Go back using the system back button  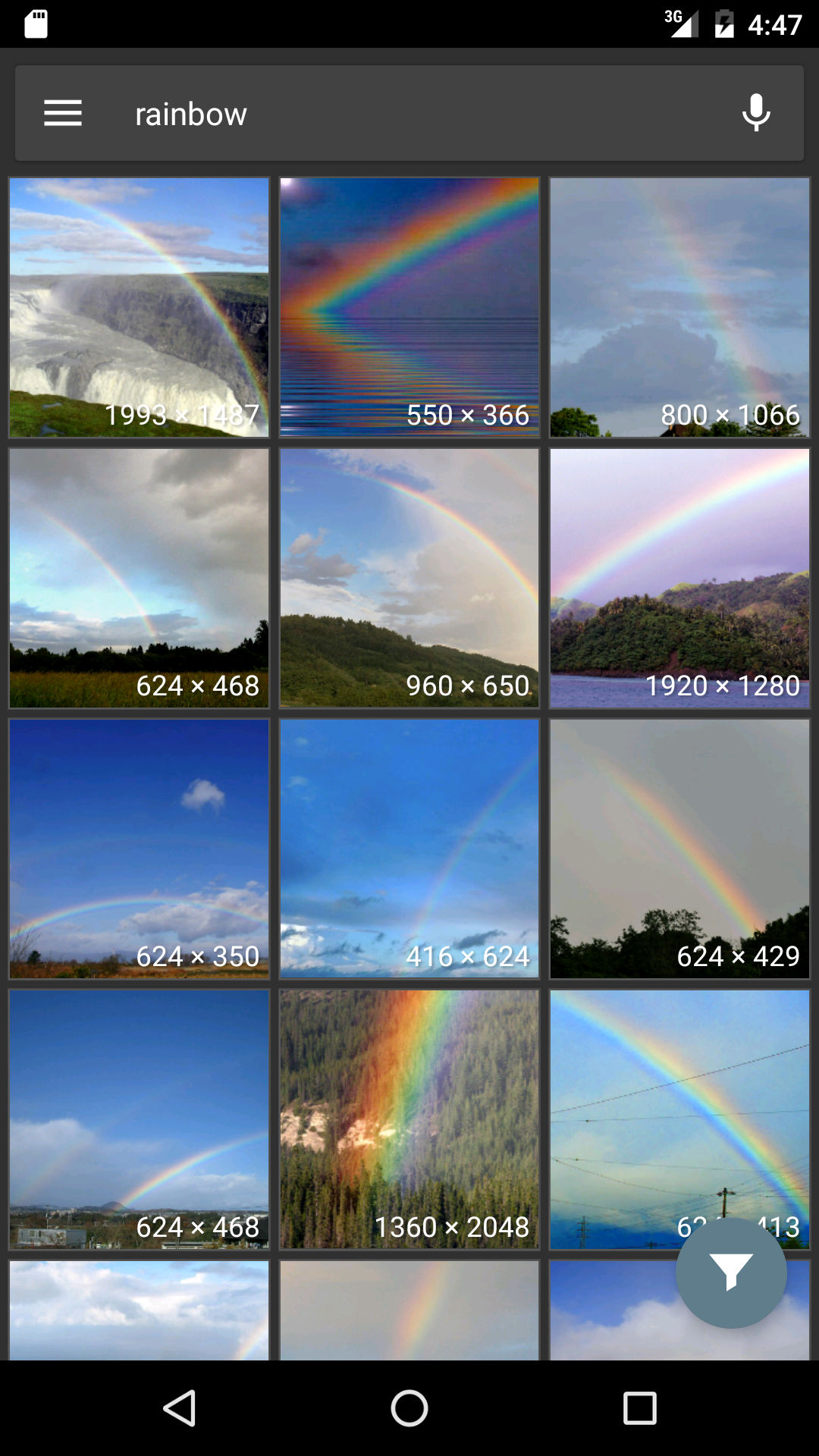(x=180, y=1408)
